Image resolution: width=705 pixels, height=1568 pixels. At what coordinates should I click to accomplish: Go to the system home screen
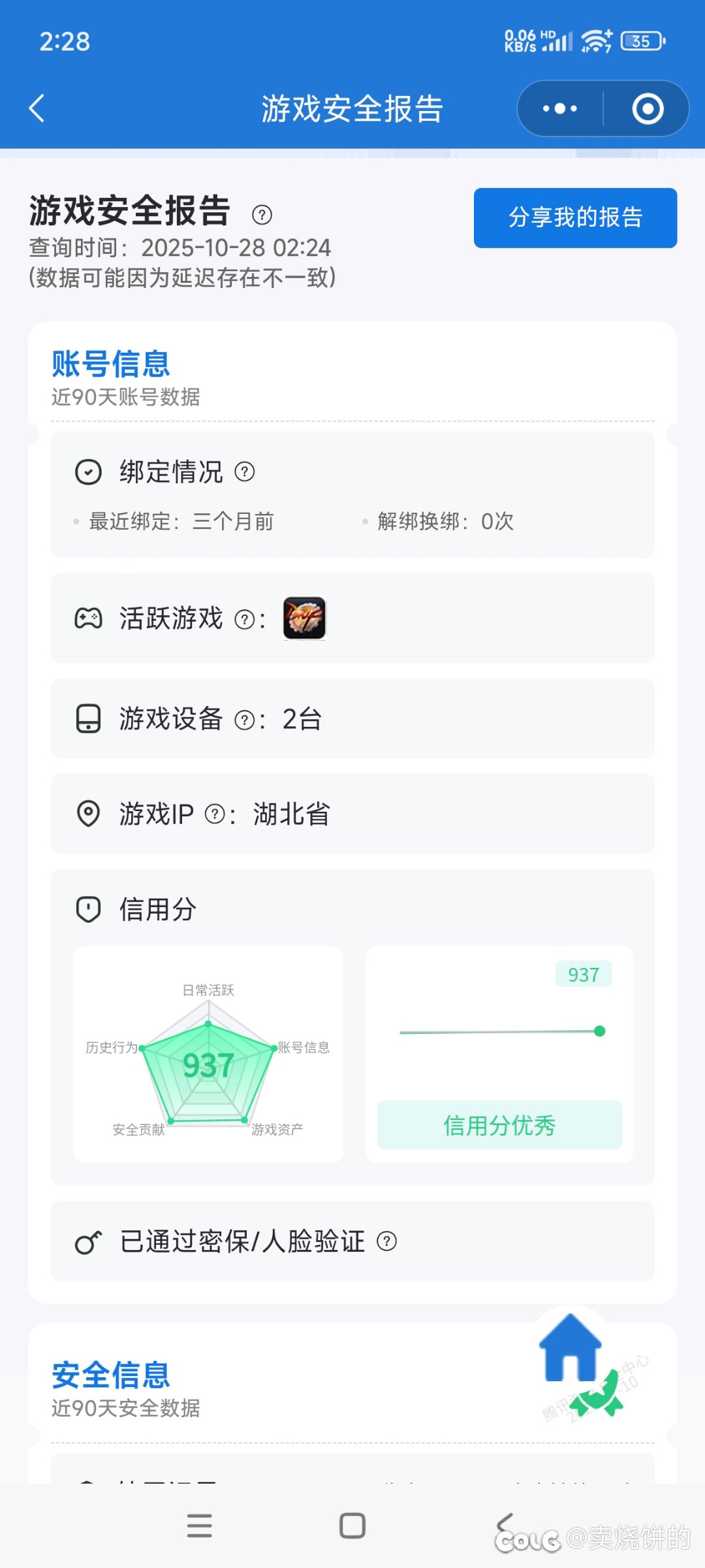click(352, 1526)
